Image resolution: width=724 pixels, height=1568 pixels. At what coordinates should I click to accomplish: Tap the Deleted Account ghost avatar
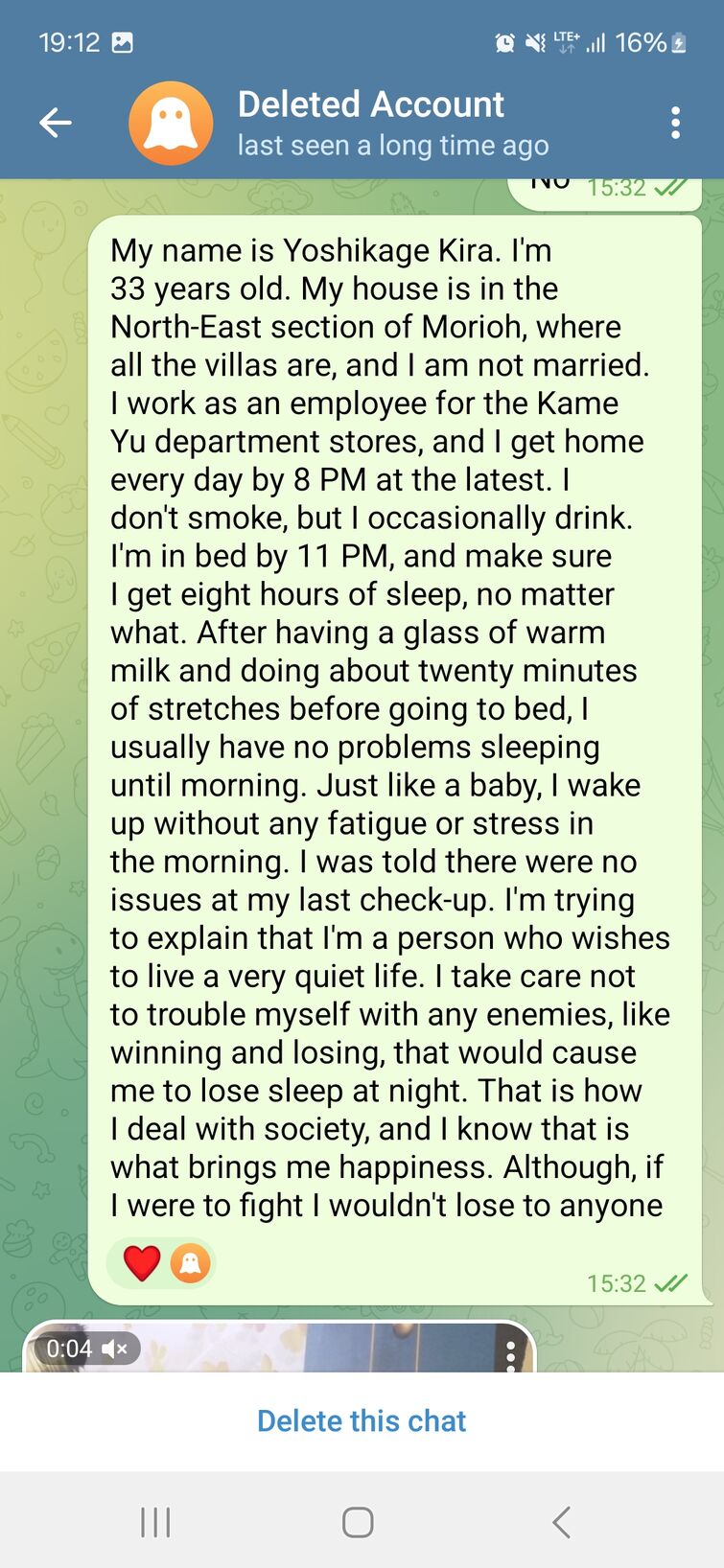tap(171, 123)
